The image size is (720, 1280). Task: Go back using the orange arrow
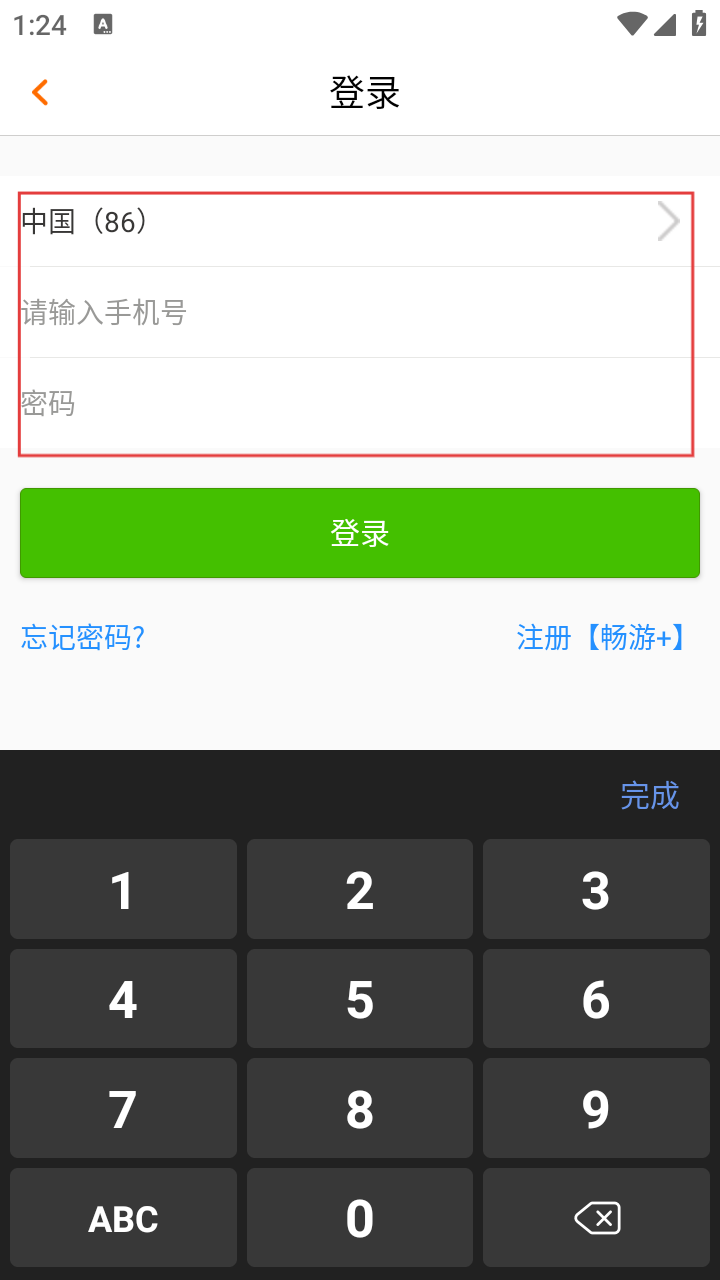[x=40, y=92]
